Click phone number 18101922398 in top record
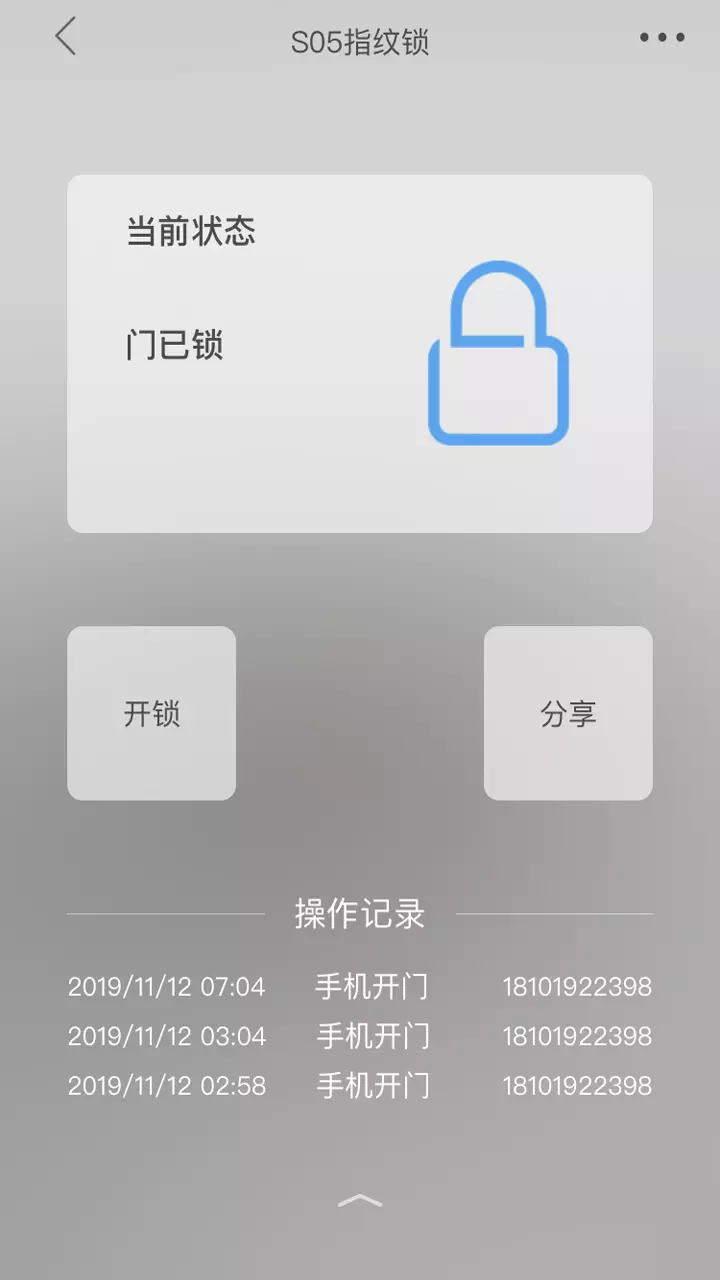The width and height of the screenshot is (720, 1280). 578,986
